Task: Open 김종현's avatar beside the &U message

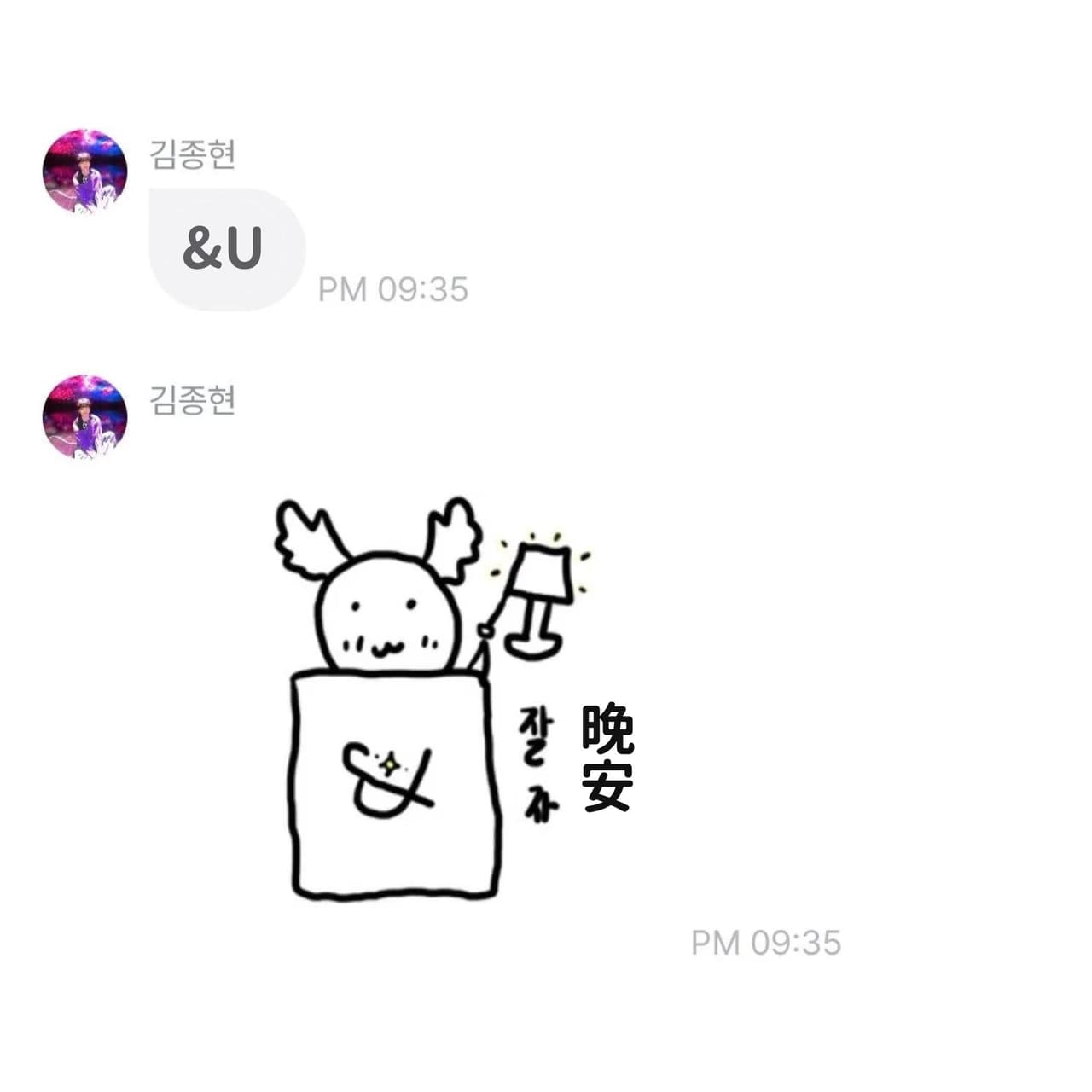Action: pyautogui.click(x=84, y=171)
